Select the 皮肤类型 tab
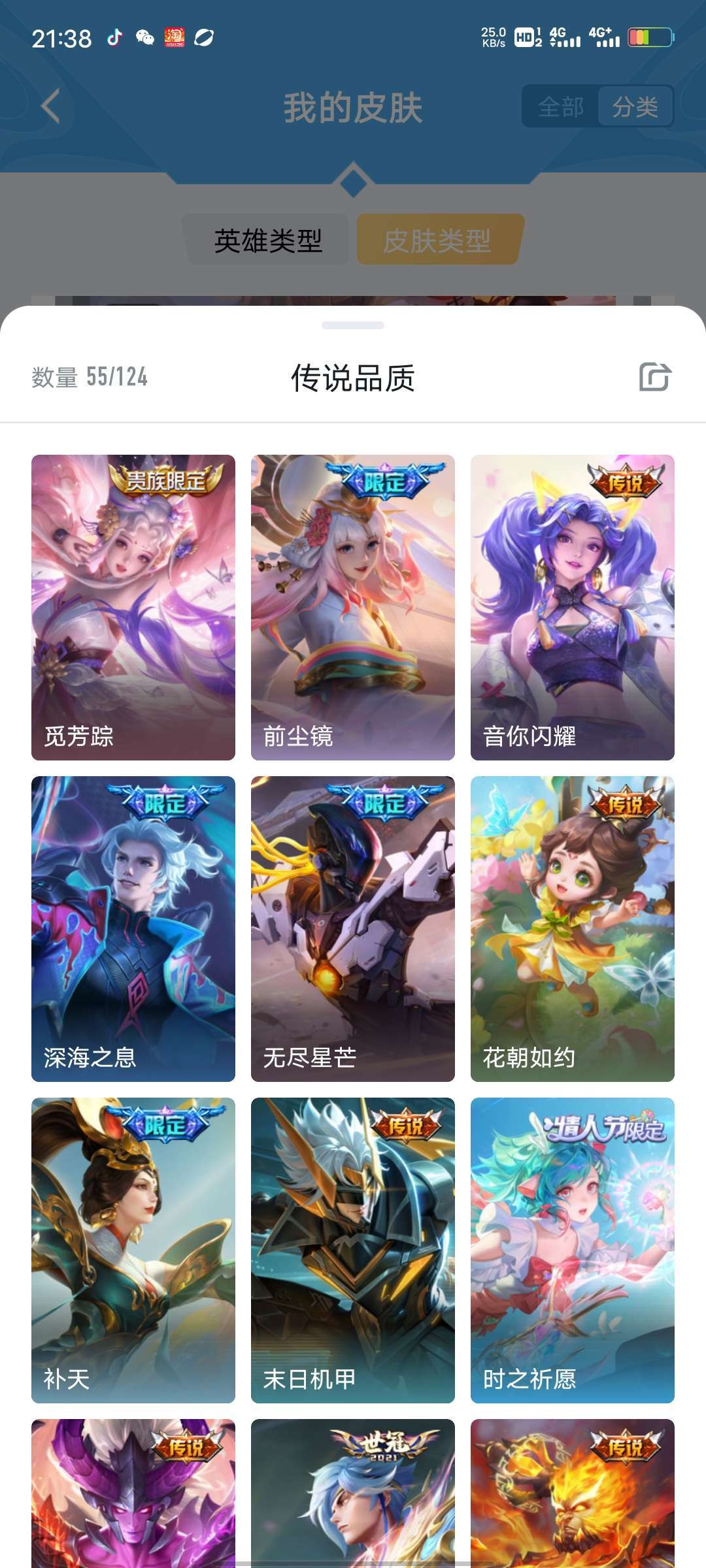Viewport: 706px width, 1568px height. pos(437,240)
